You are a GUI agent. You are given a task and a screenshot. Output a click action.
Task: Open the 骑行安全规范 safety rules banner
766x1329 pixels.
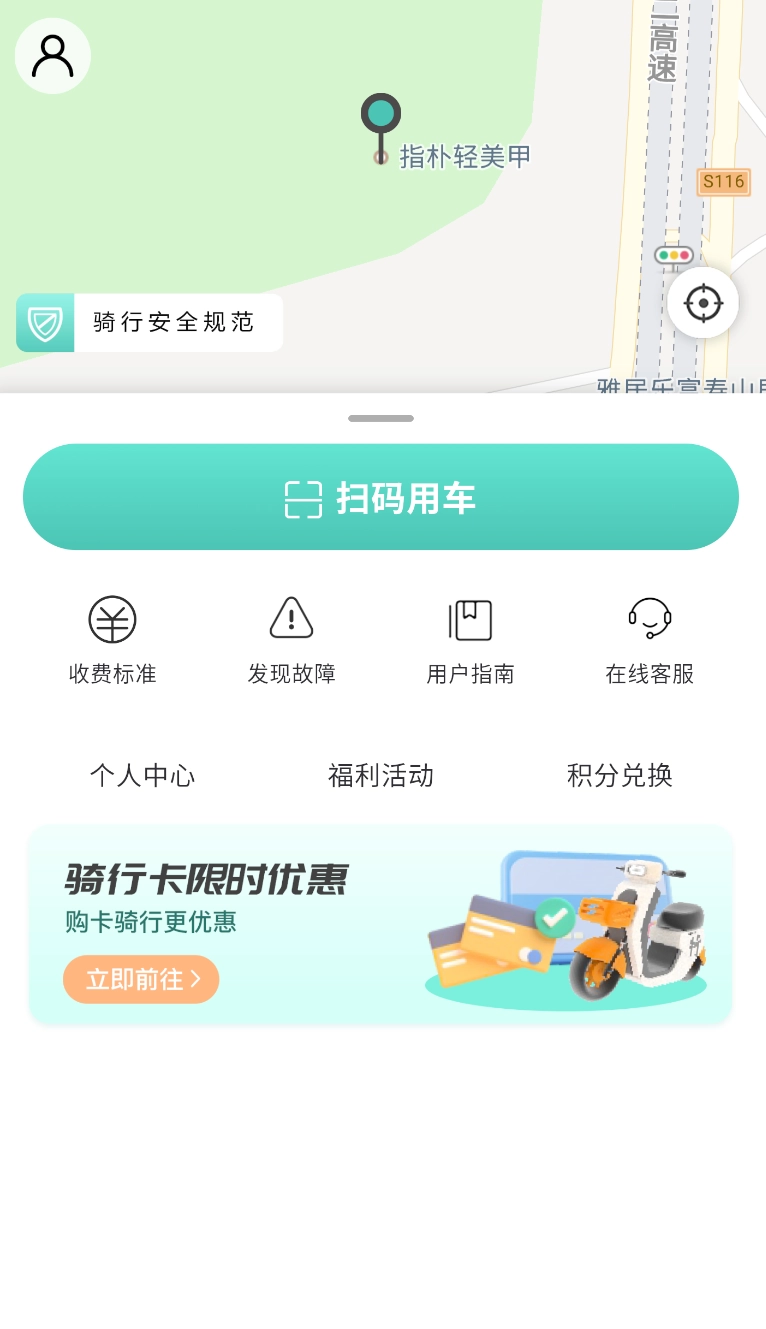[148, 322]
